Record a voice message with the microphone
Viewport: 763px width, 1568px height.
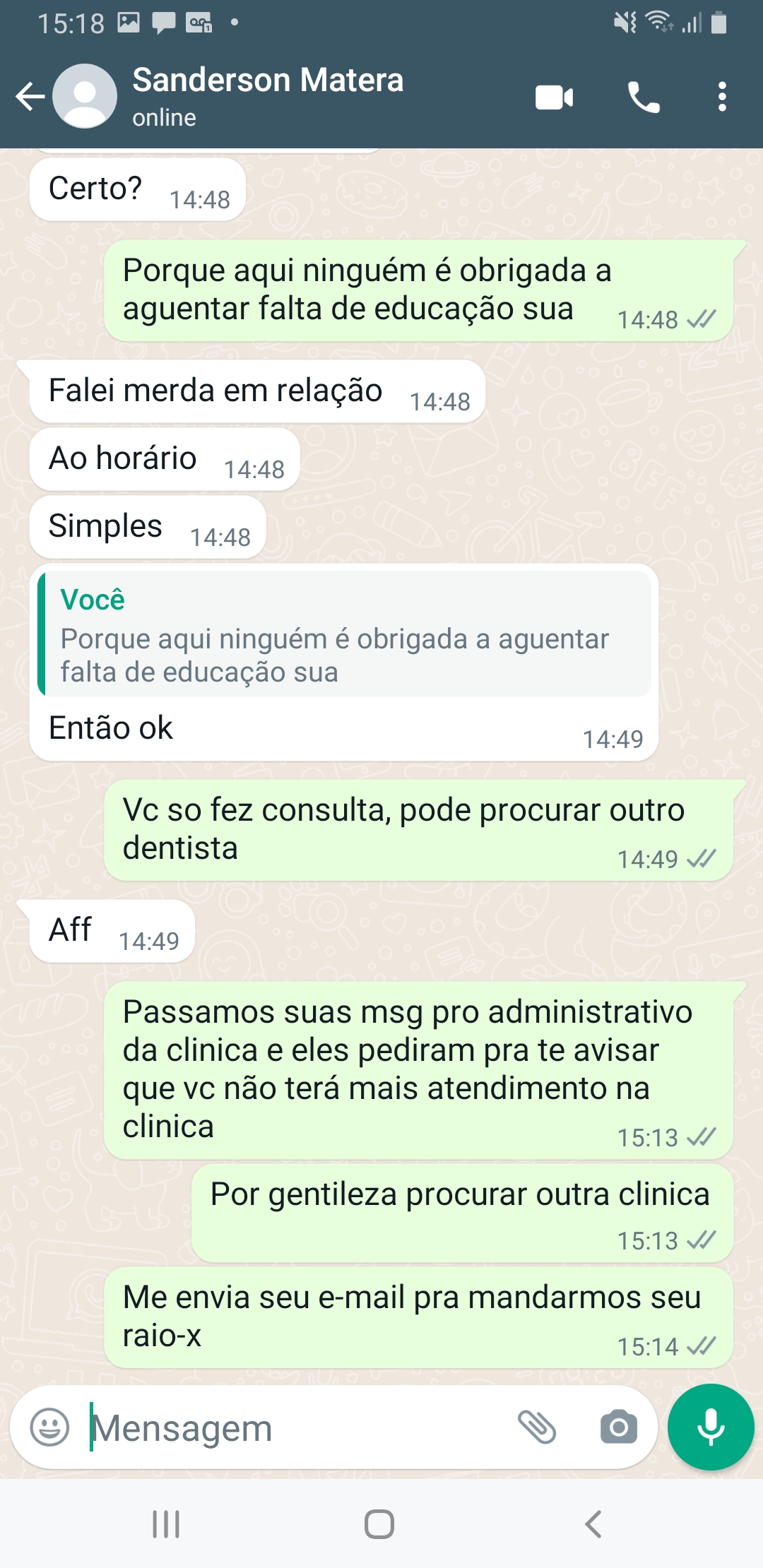pos(710,1427)
